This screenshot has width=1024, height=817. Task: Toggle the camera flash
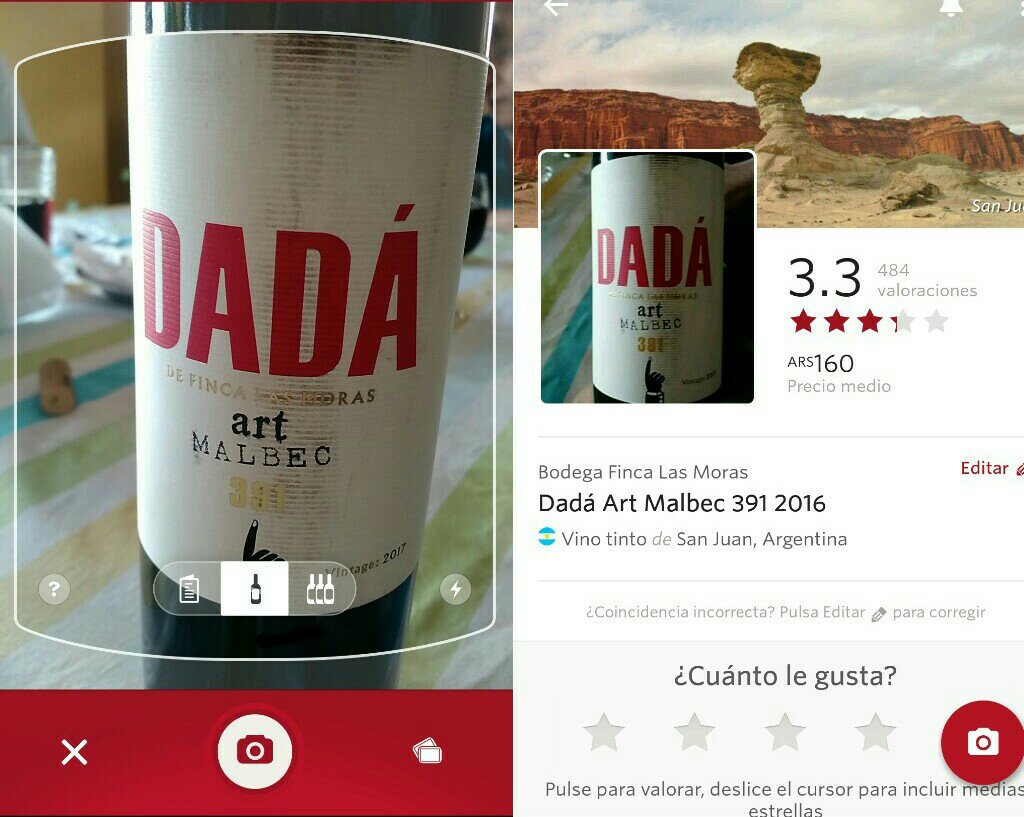click(455, 589)
